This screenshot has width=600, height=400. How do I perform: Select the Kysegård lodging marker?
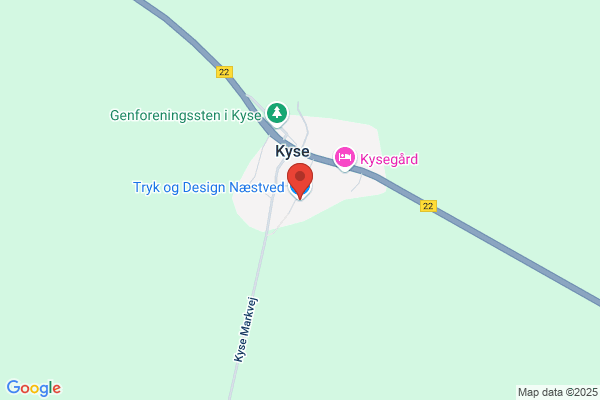[345, 158]
